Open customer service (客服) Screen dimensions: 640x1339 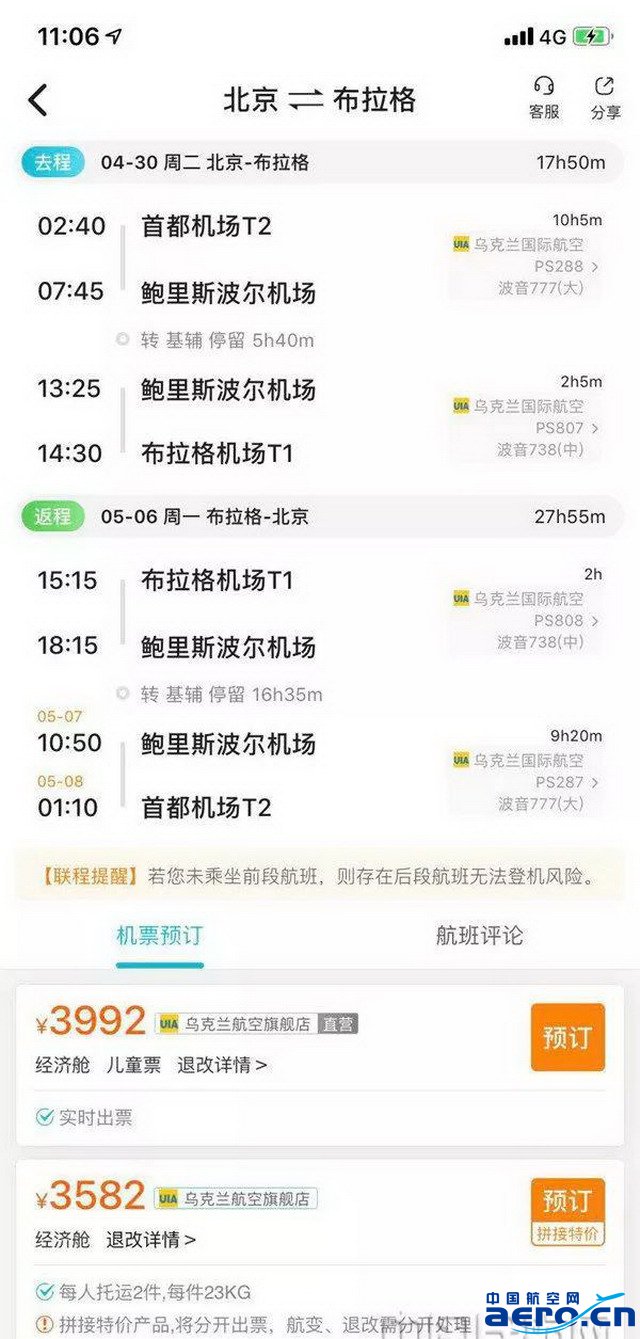544,98
